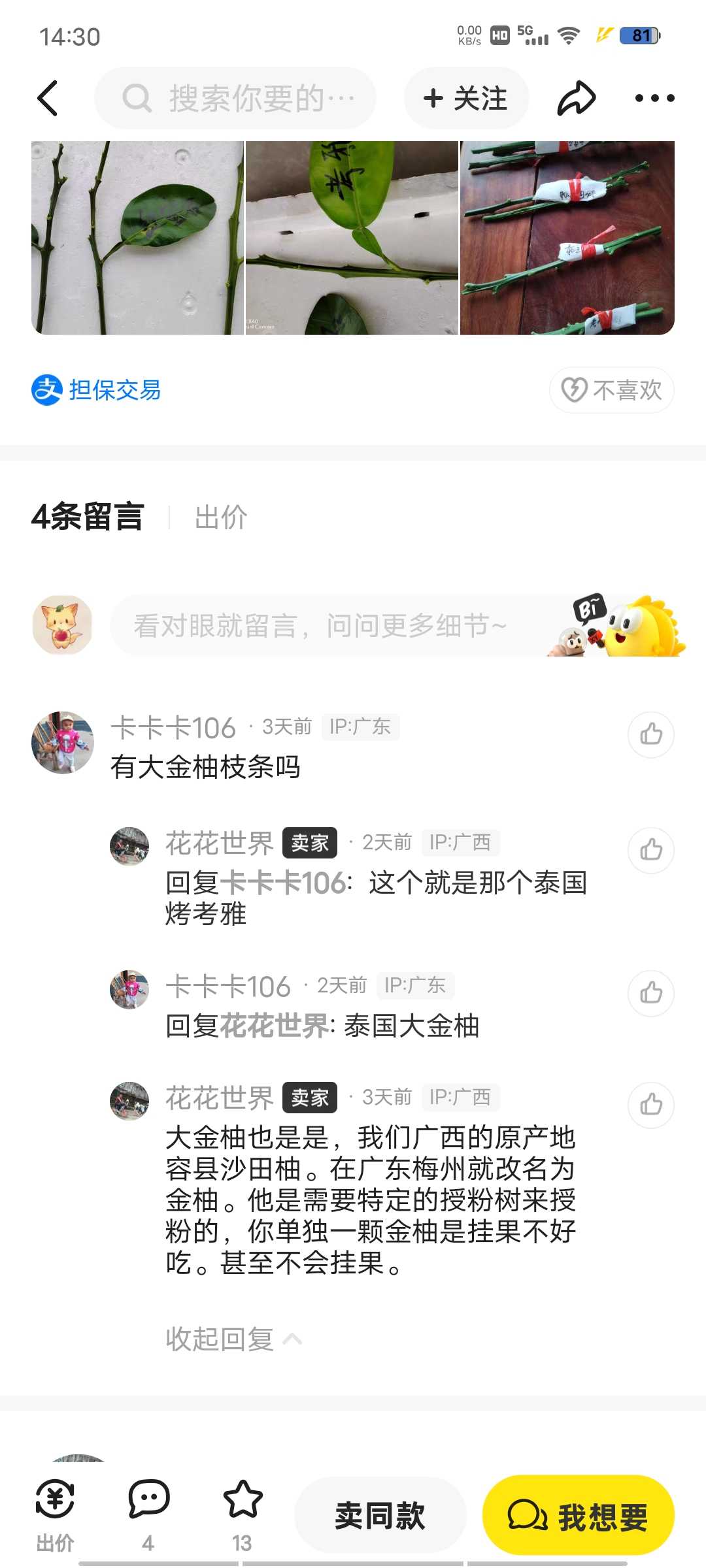
Task: Open the search box at the top
Action: point(235,98)
